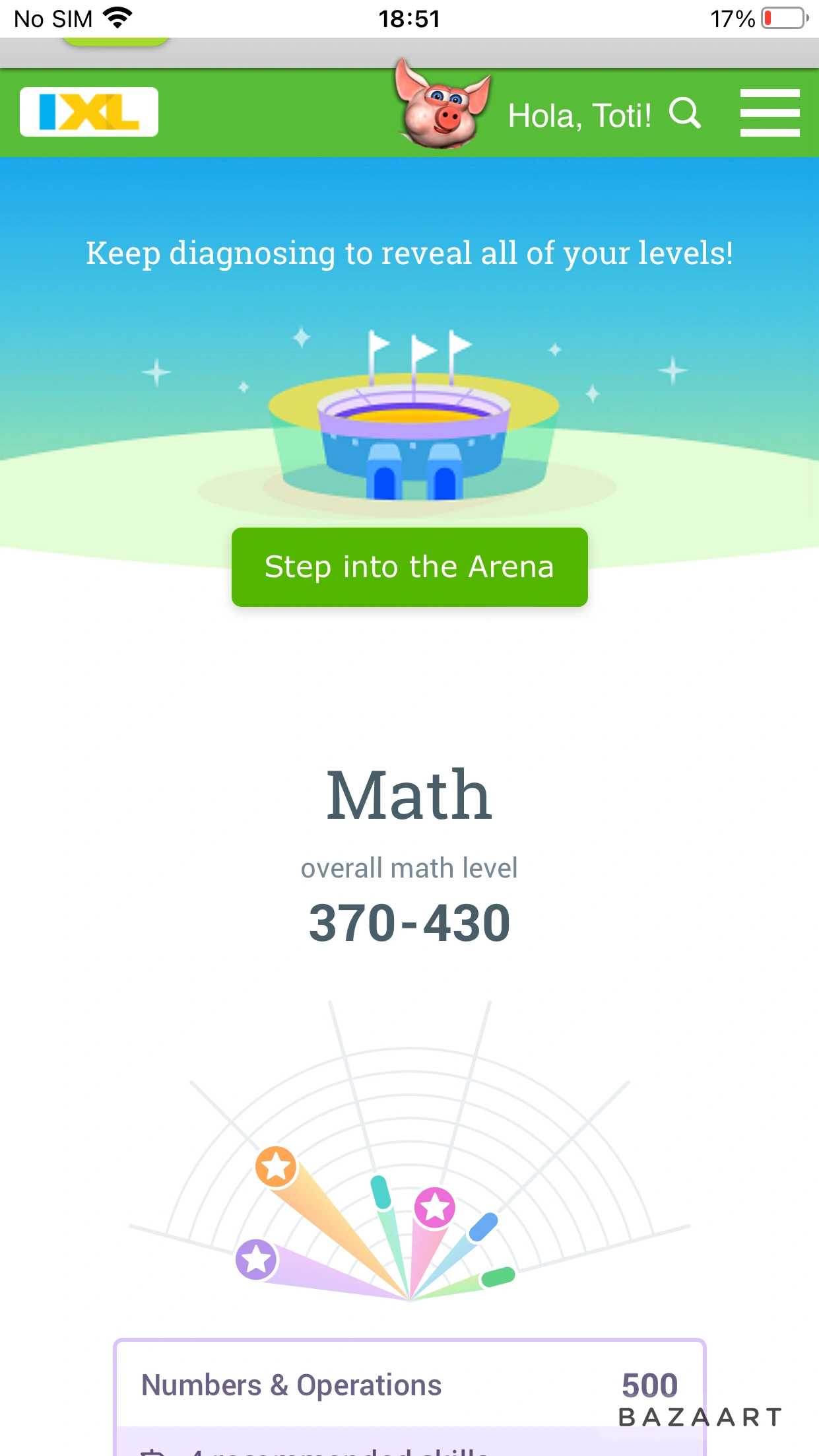Open the hamburger menu

770,113
